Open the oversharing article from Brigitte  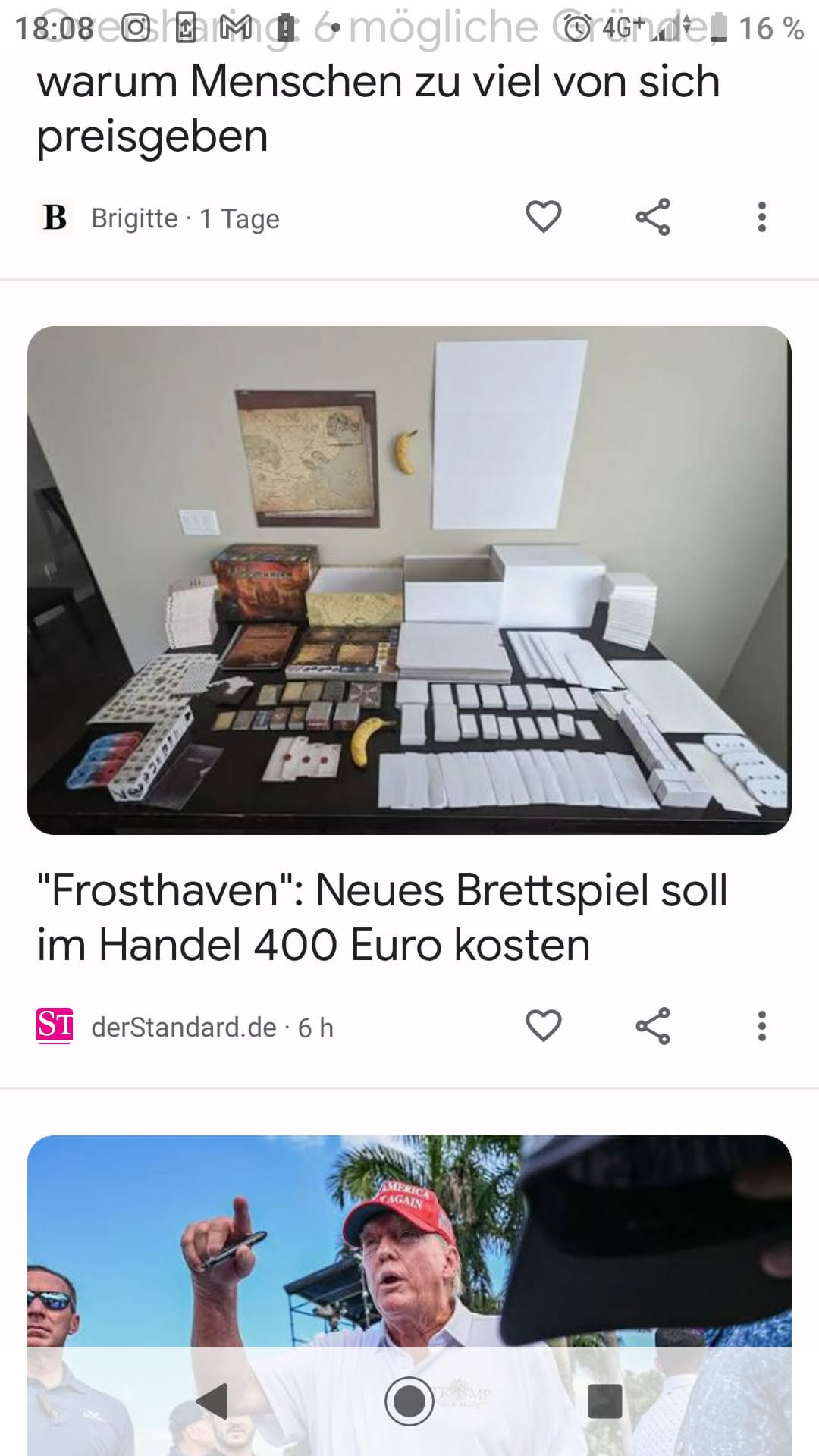[379, 108]
